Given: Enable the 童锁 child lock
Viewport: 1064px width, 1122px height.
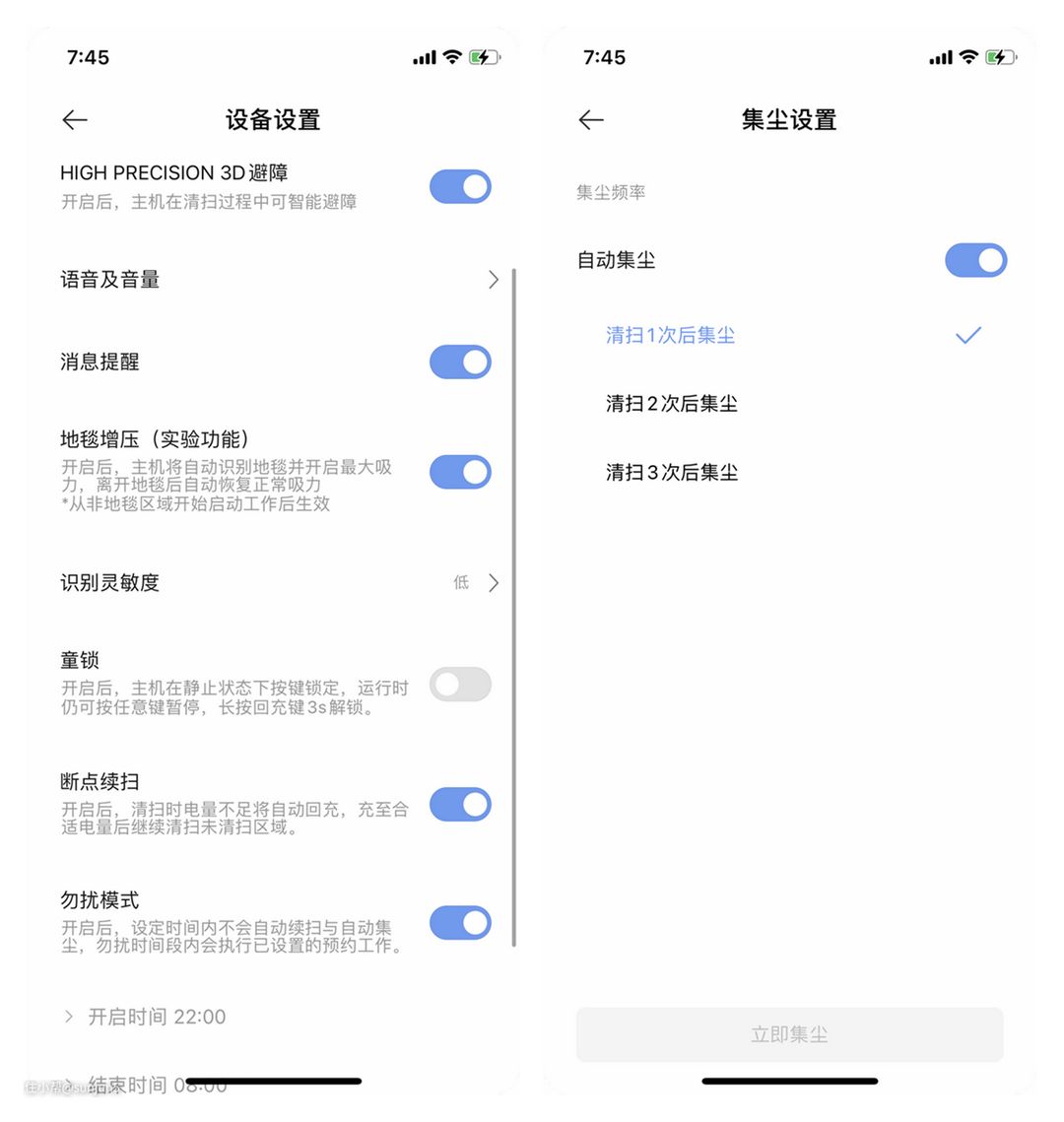Looking at the screenshot, I should point(460,685).
